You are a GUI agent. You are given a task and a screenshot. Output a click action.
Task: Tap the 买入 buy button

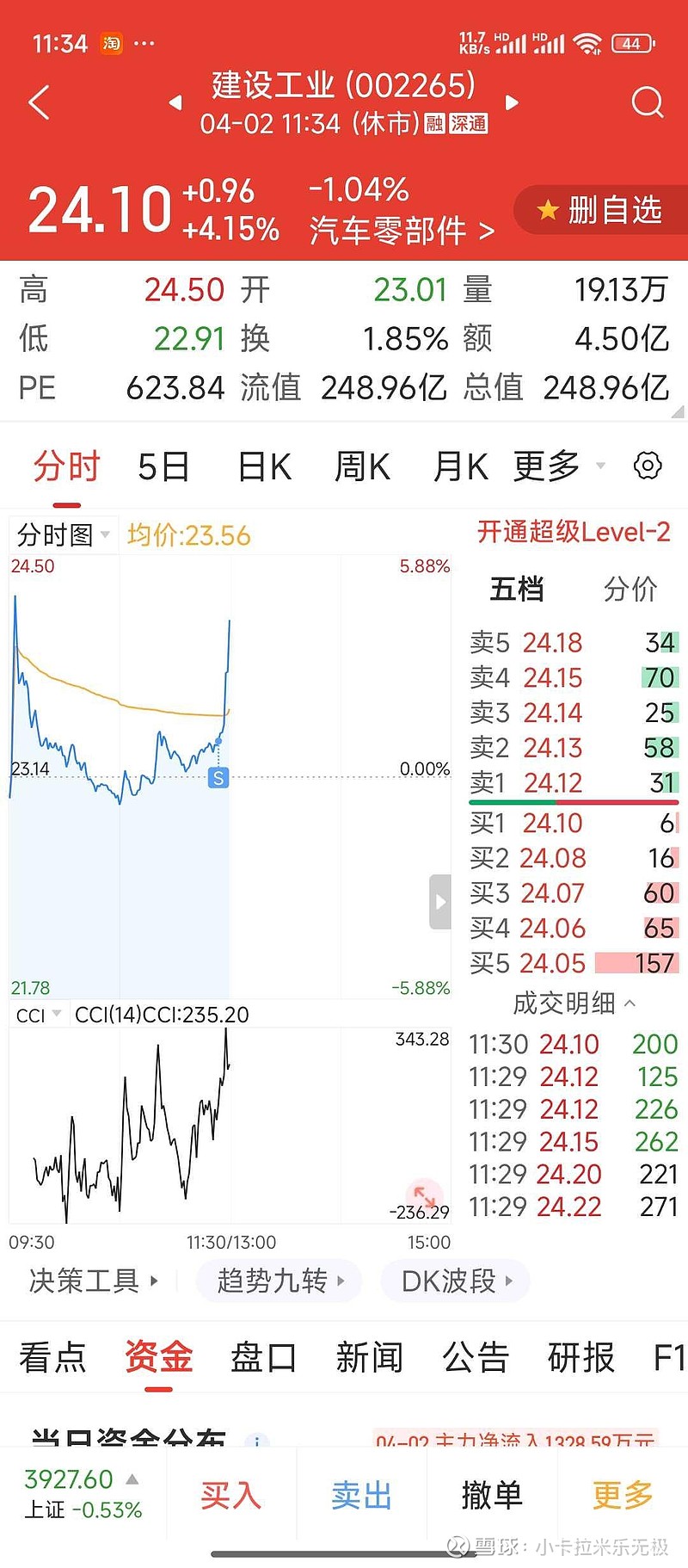click(230, 1496)
